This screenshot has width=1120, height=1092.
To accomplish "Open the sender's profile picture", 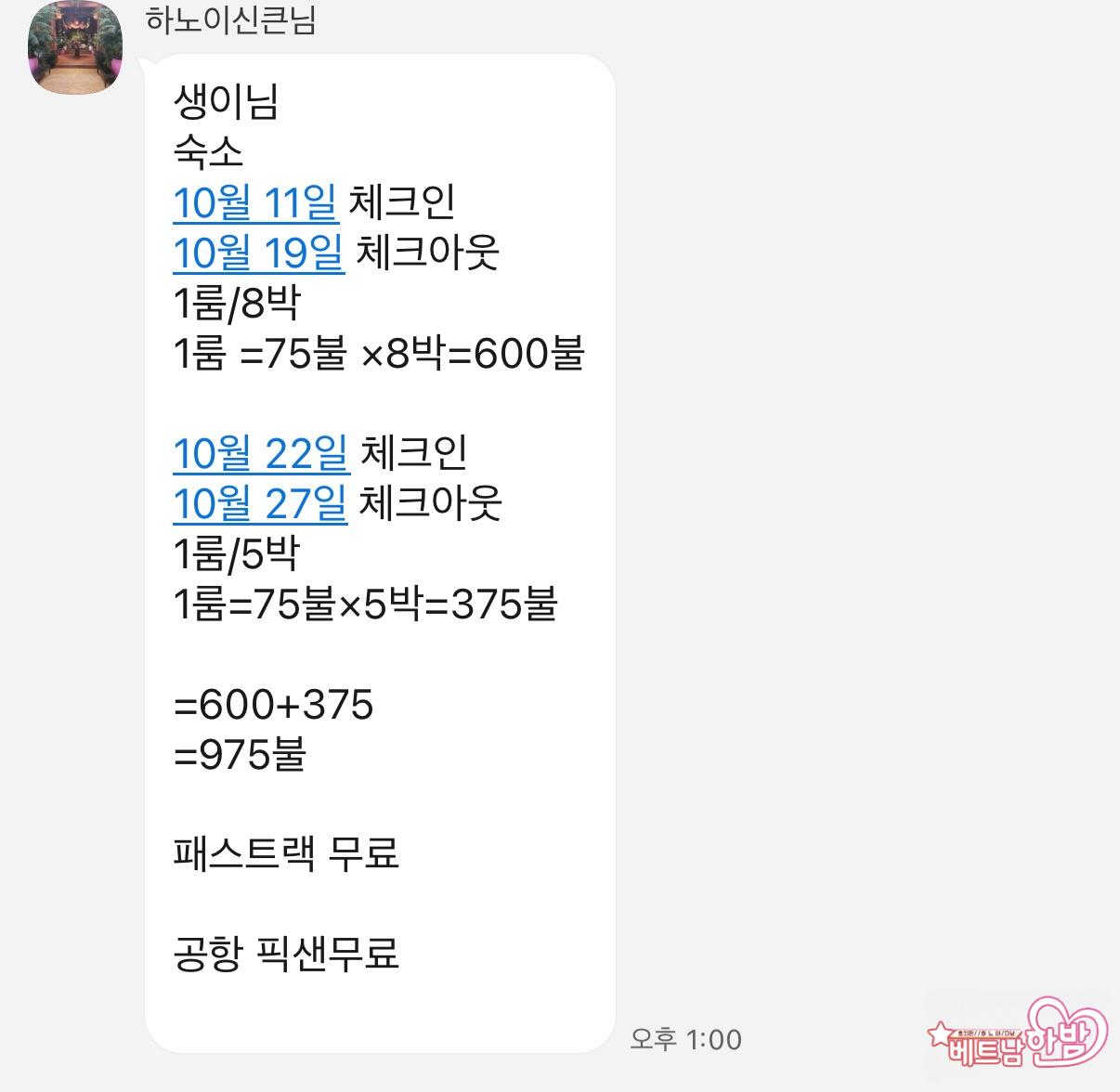I will [x=76, y=47].
